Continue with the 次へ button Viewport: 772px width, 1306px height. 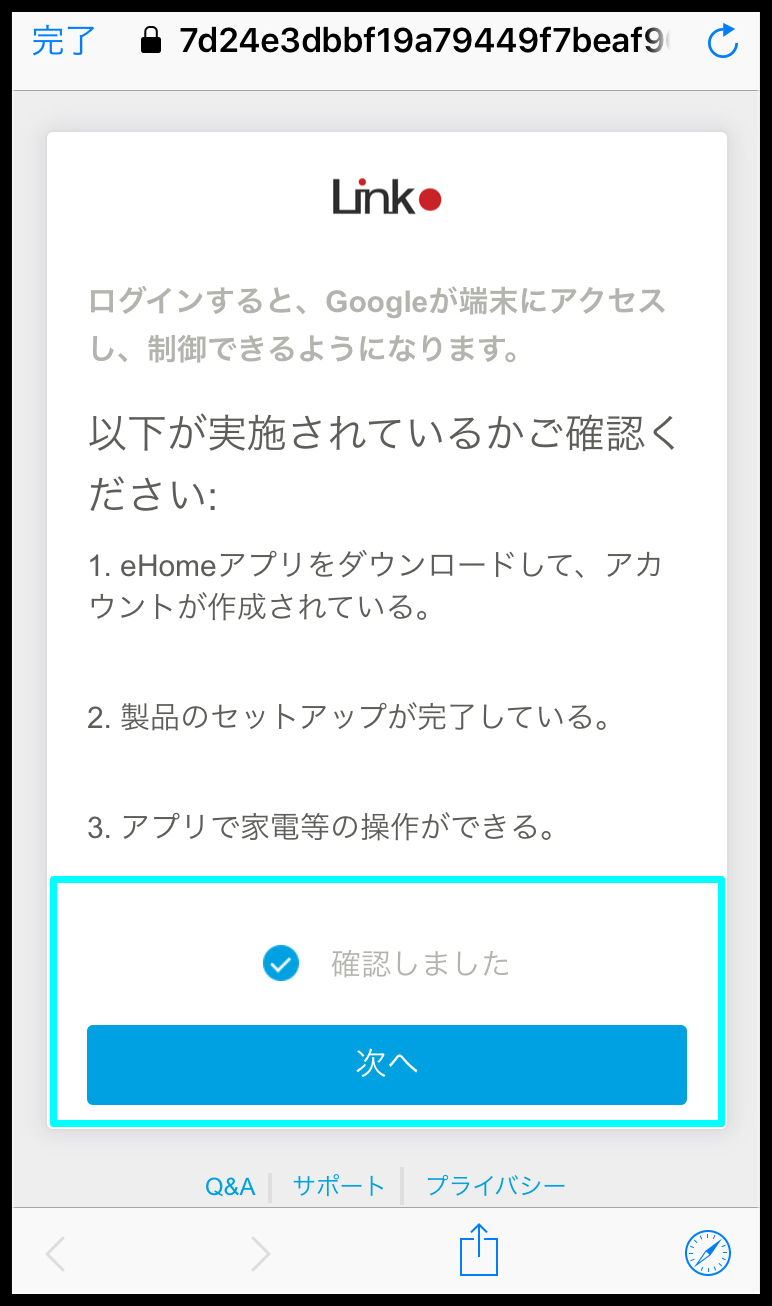pos(387,1065)
